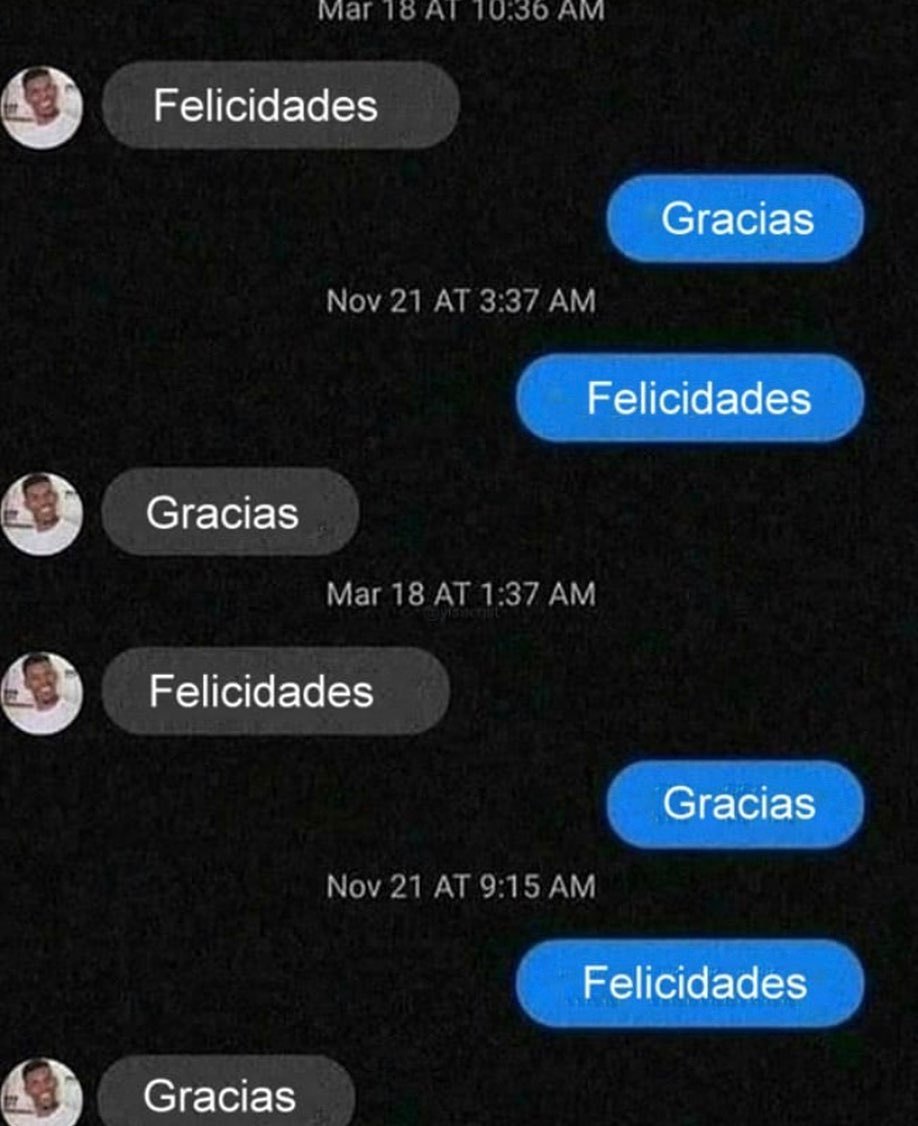Click the blue Gracias above Nov 21 9:15 AM
918x1126 pixels.
click(x=735, y=804)
